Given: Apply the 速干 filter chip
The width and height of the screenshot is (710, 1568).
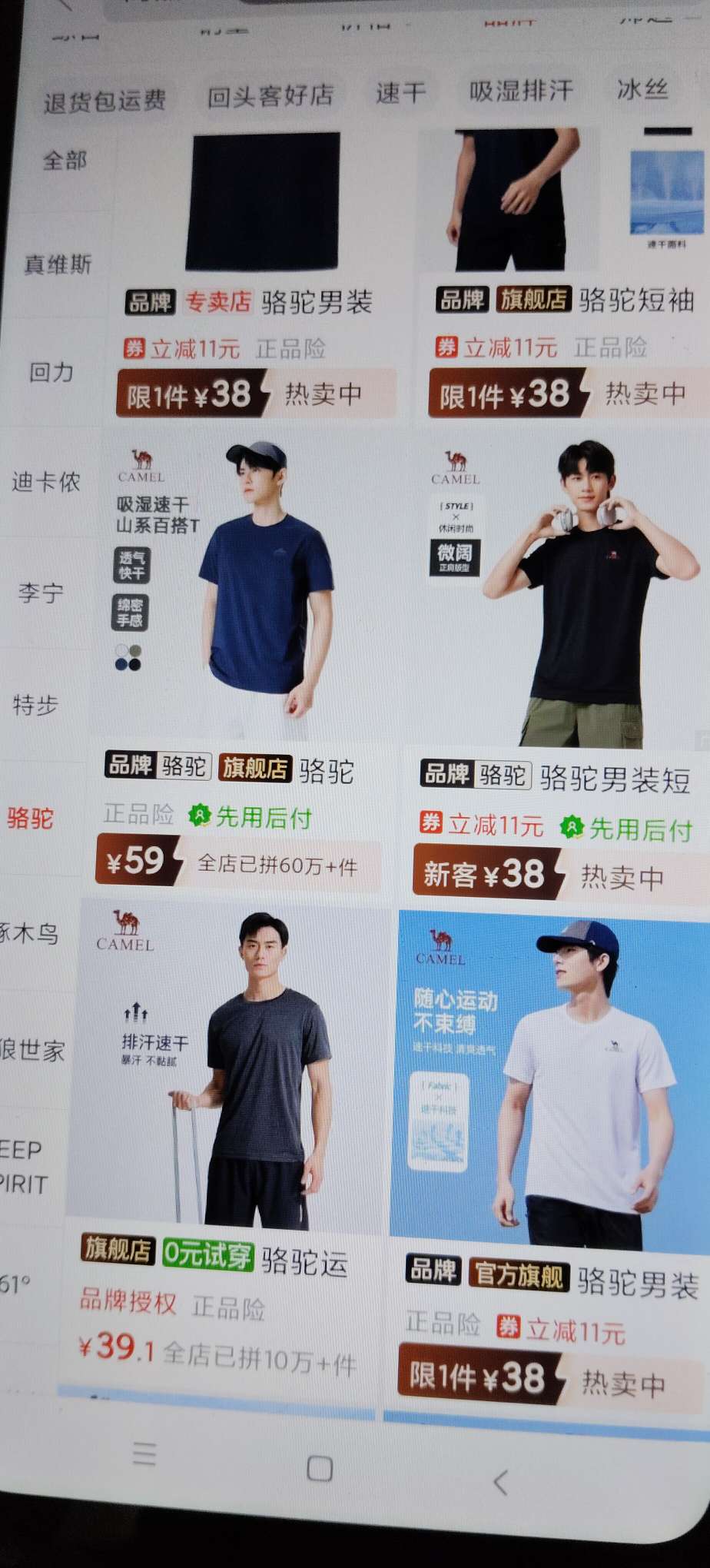Looking at the screenshot, I should coord(400,93).
